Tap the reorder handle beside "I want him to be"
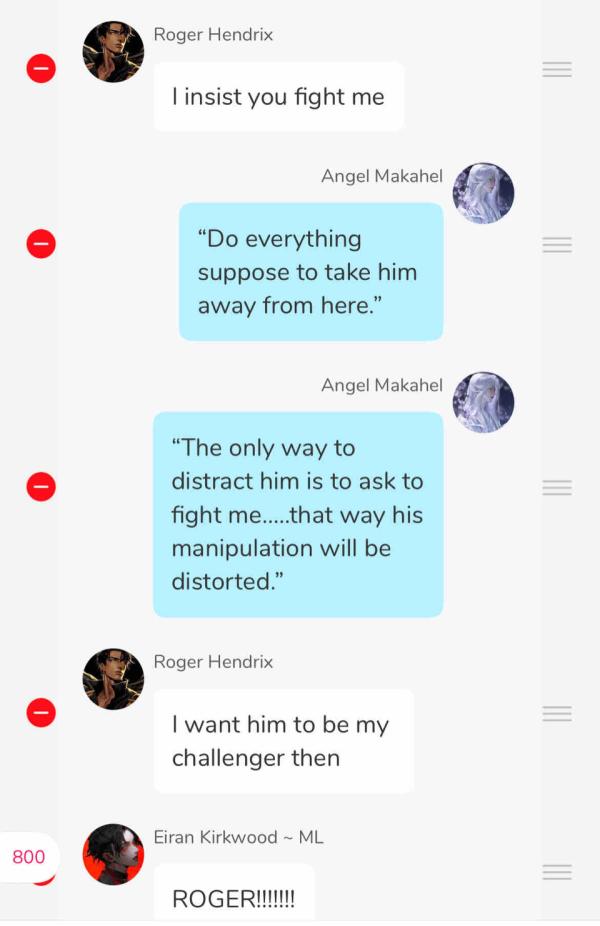 click(557, 713)
